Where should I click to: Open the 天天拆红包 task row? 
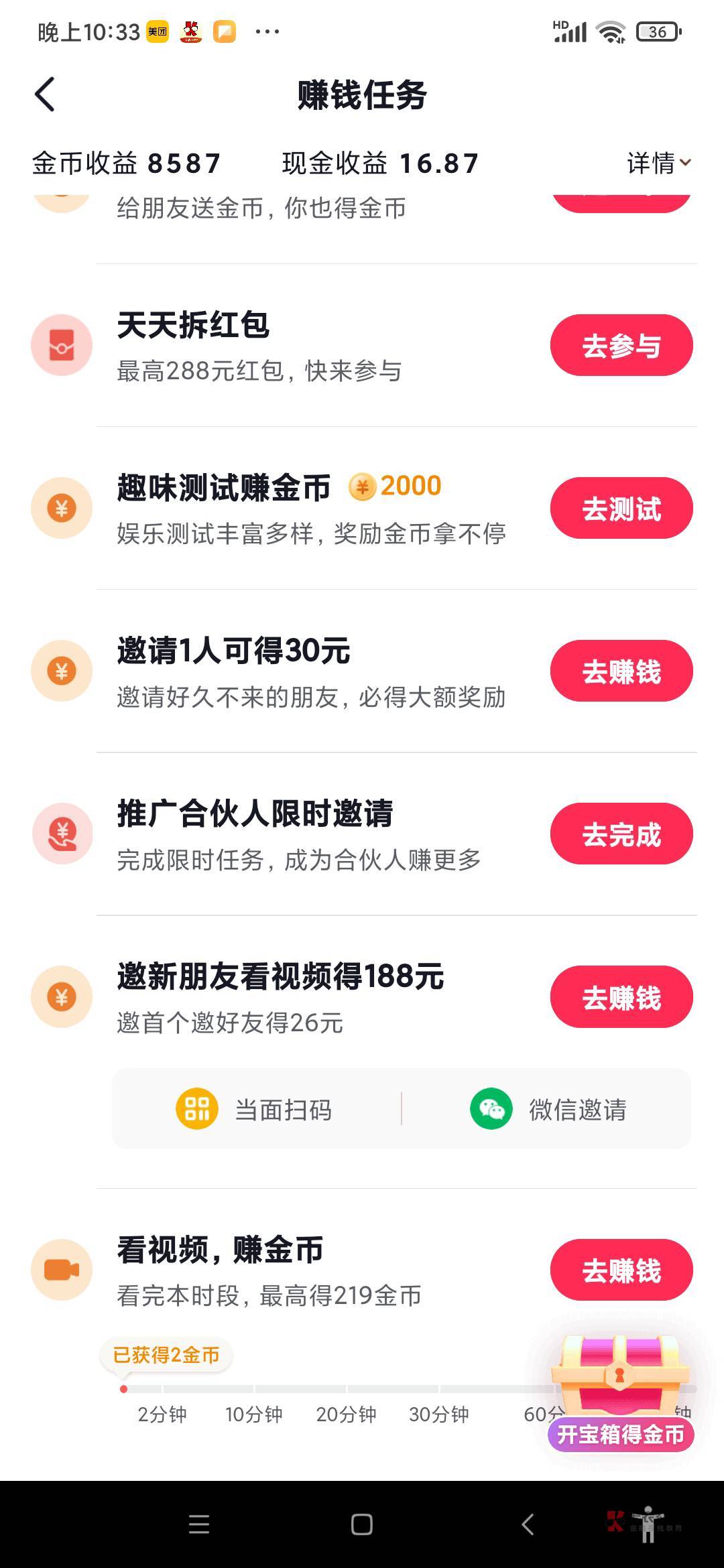(268, 346)
